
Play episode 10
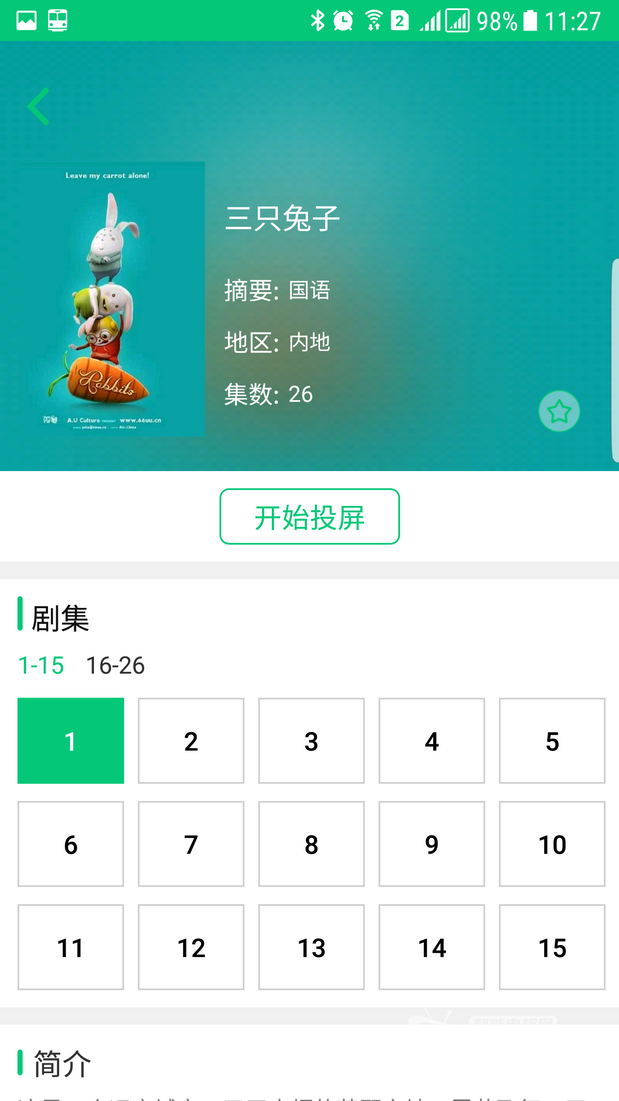click(552, 844)
